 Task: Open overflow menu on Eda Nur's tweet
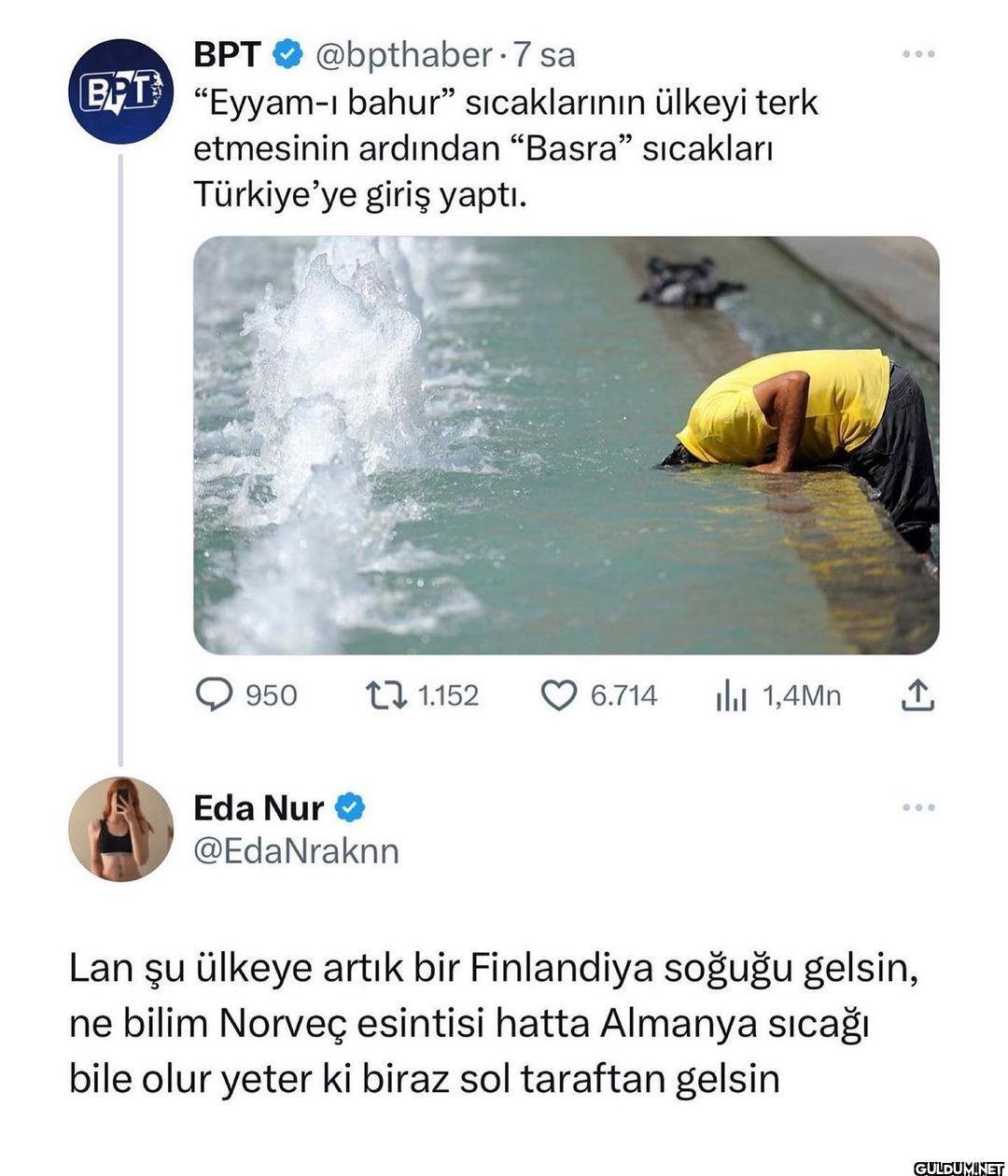[918, 807]
